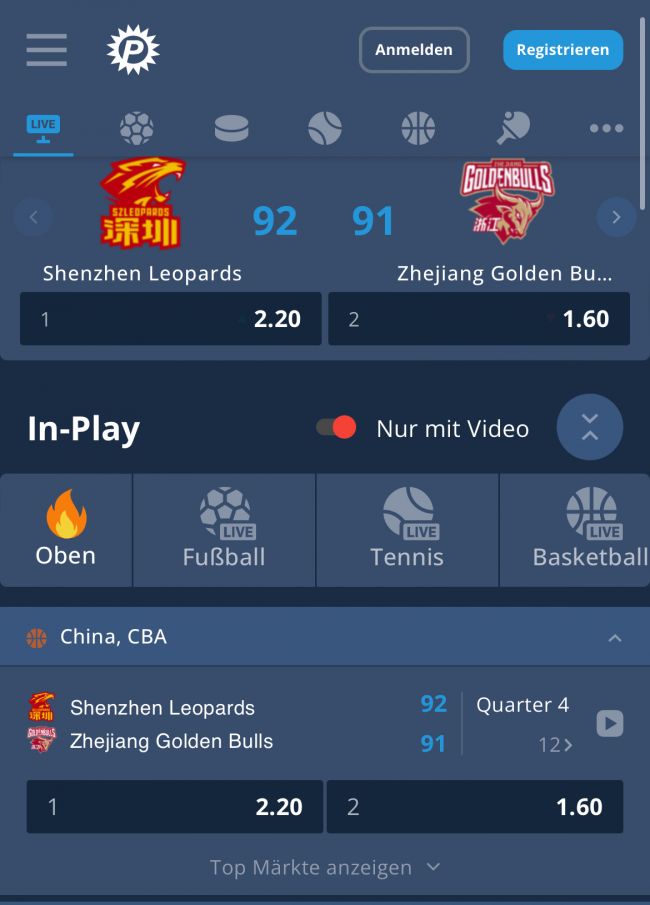Show the previous featured match
The height and width of the screenshot is (905, 650).
34,217
